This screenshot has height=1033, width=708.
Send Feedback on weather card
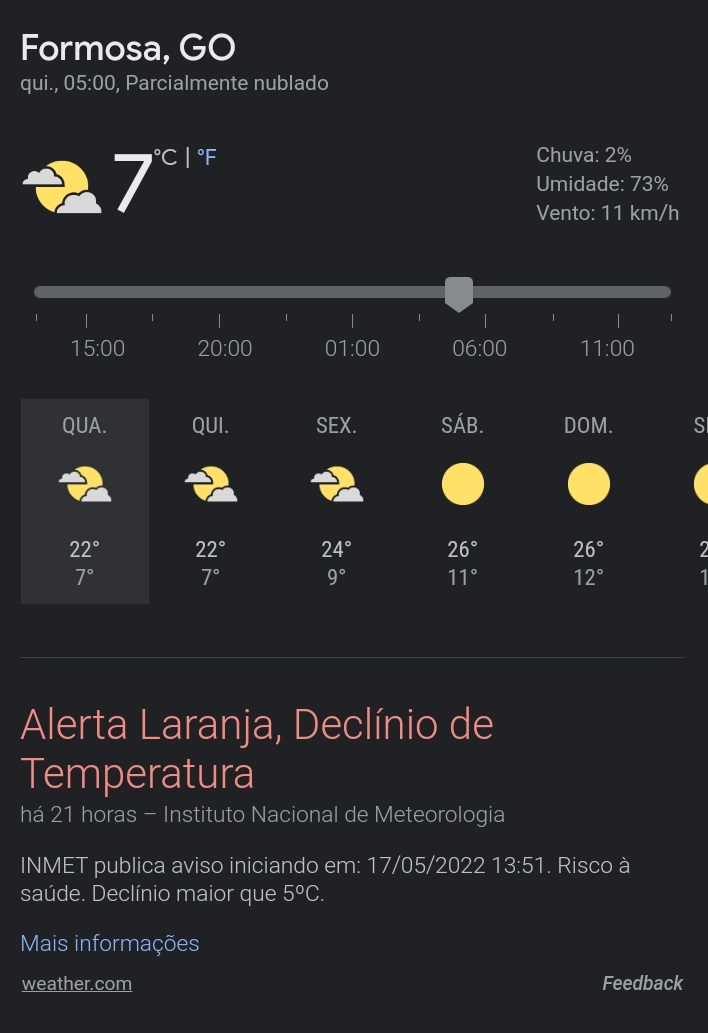click(x=642, y=983)
